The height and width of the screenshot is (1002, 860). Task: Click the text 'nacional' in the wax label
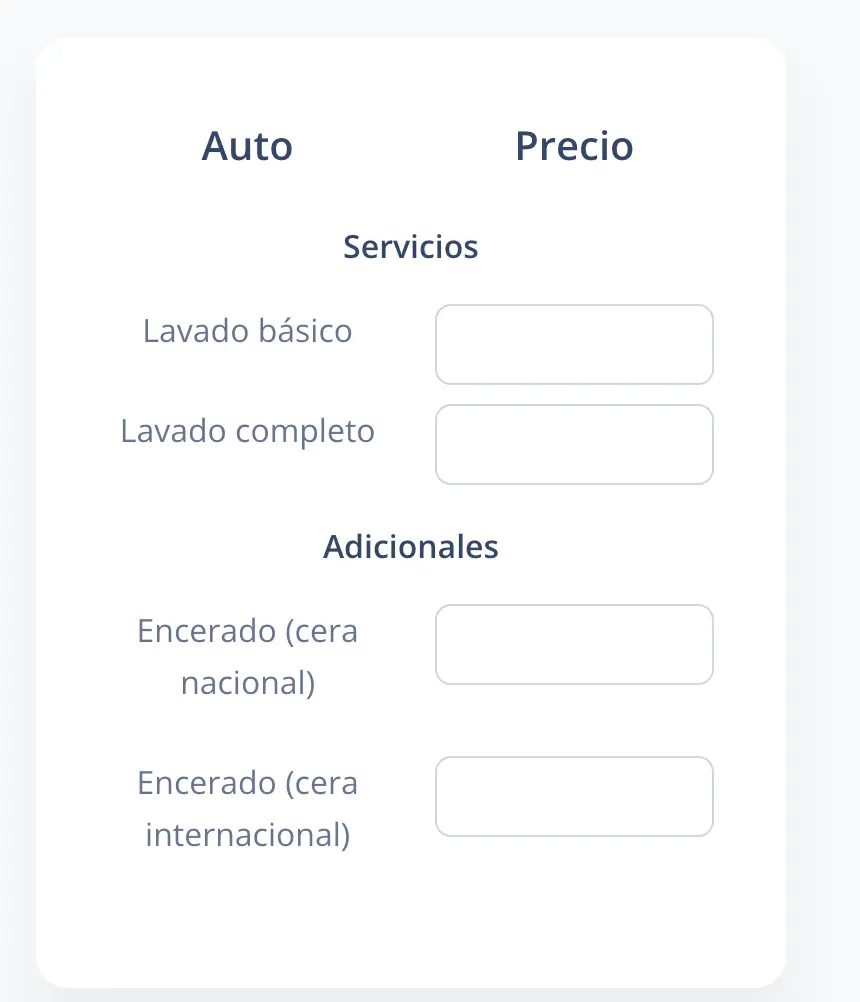(x=247, y=683)
